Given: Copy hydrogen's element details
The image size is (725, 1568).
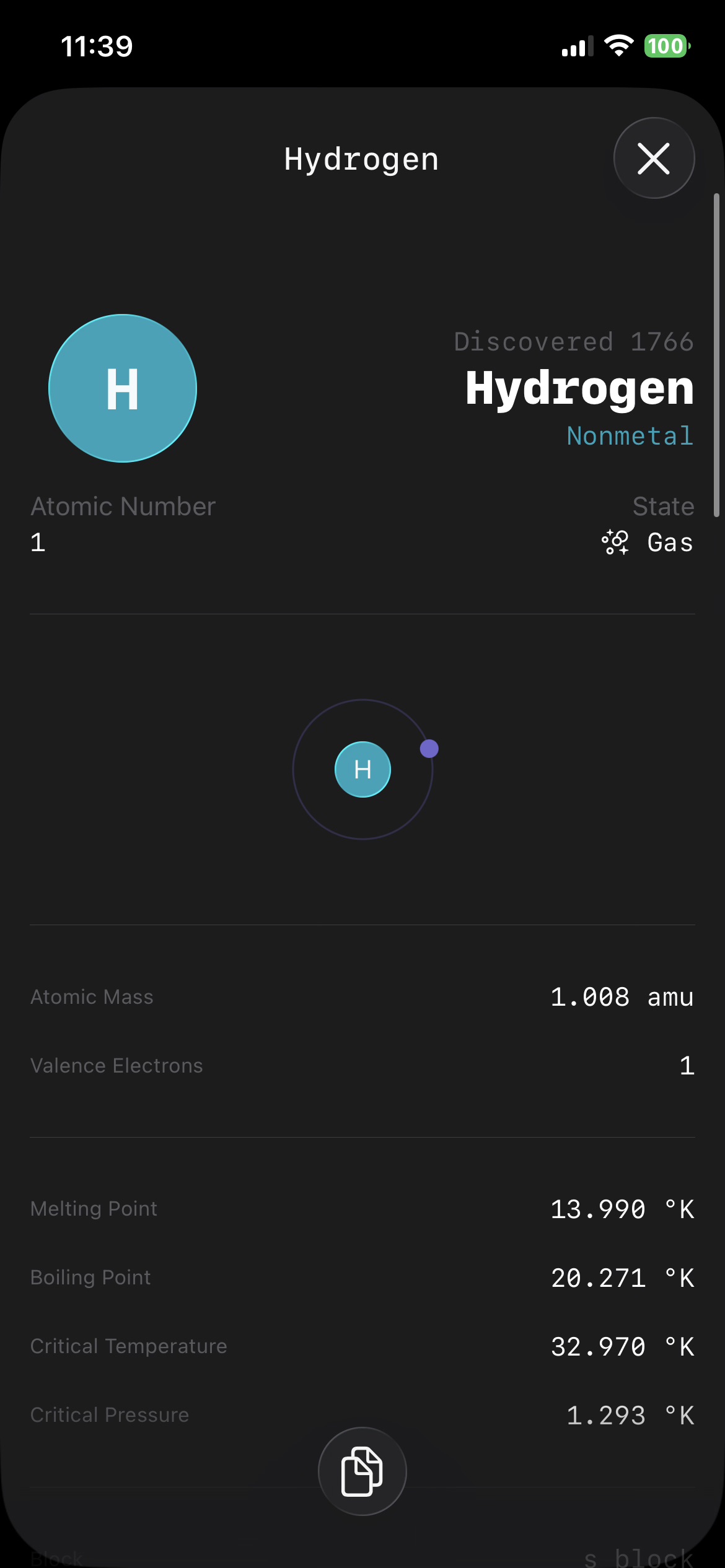Looking at the screenshot, I should click(x=362, y=1471).
